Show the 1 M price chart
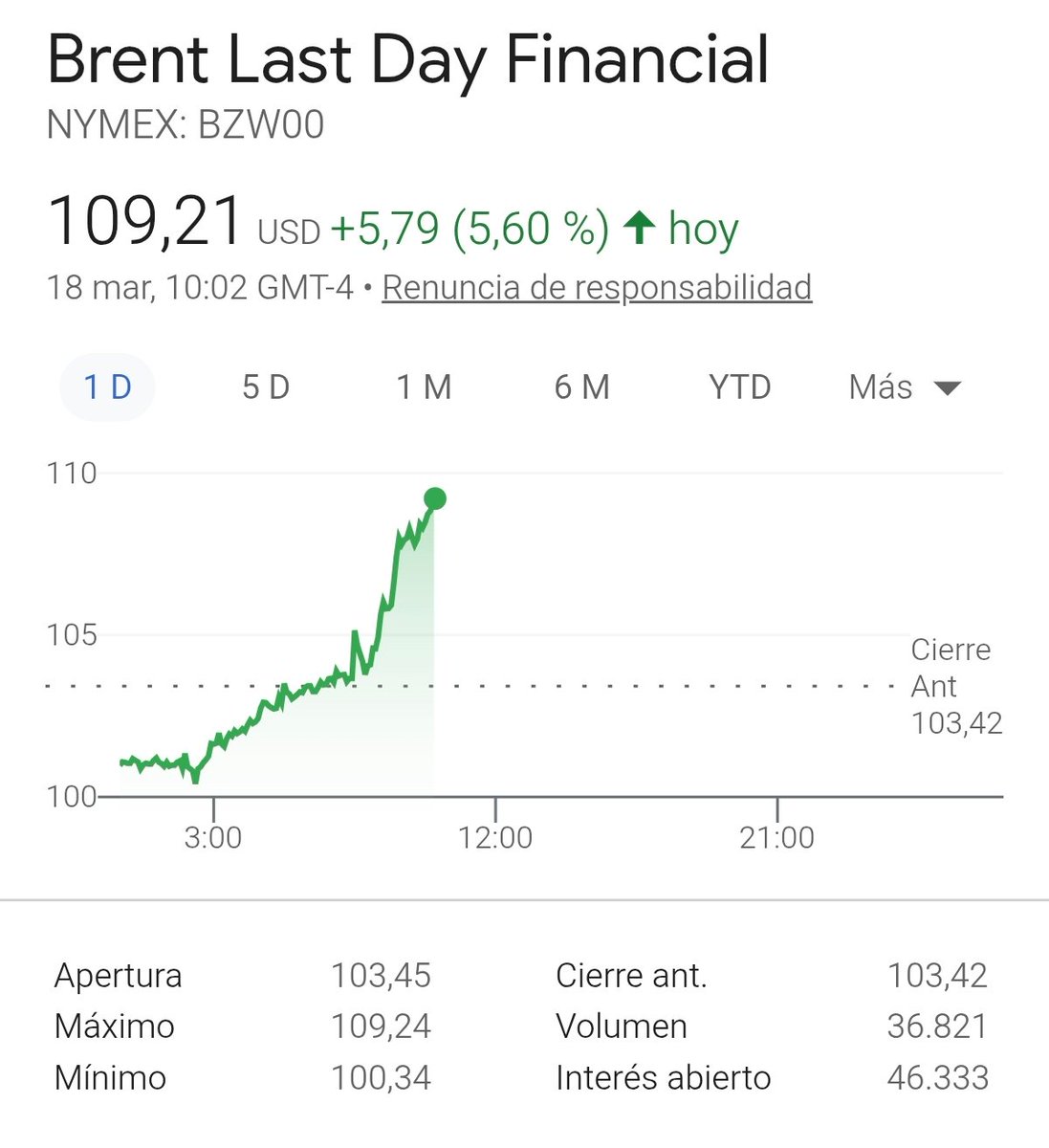This screenshot has height=1148, width=1049. (x=424, y=387)
